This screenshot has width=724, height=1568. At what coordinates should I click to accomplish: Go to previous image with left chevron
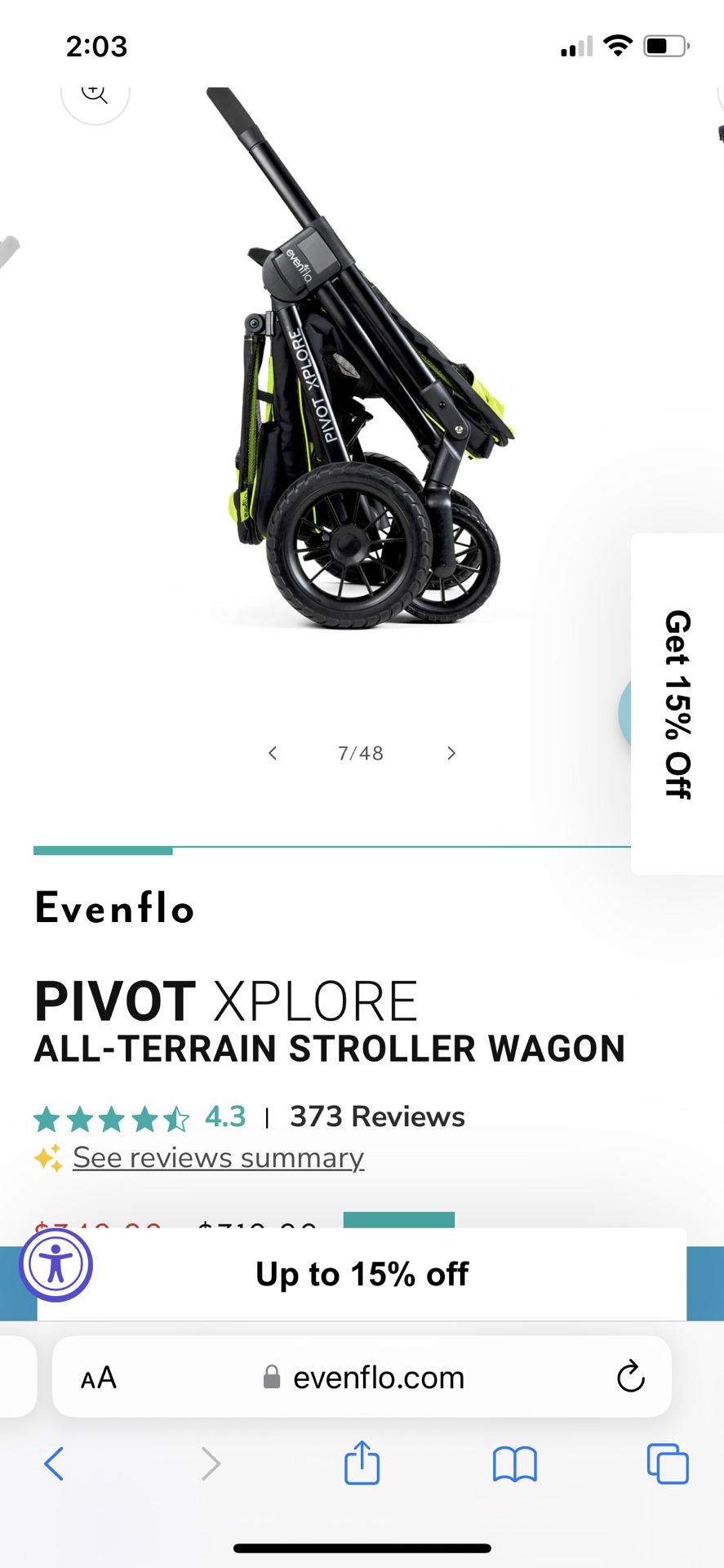point(273,753)
